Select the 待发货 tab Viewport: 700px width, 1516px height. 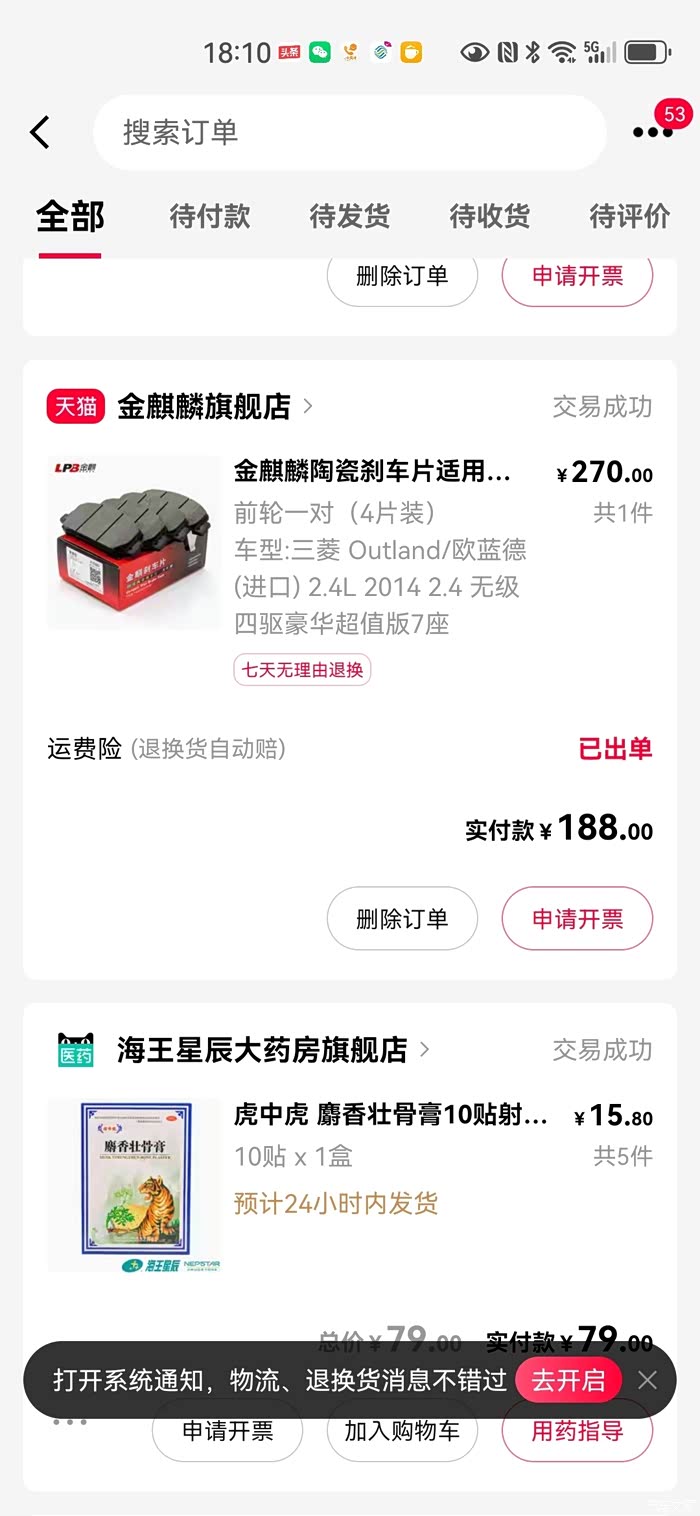349,216
